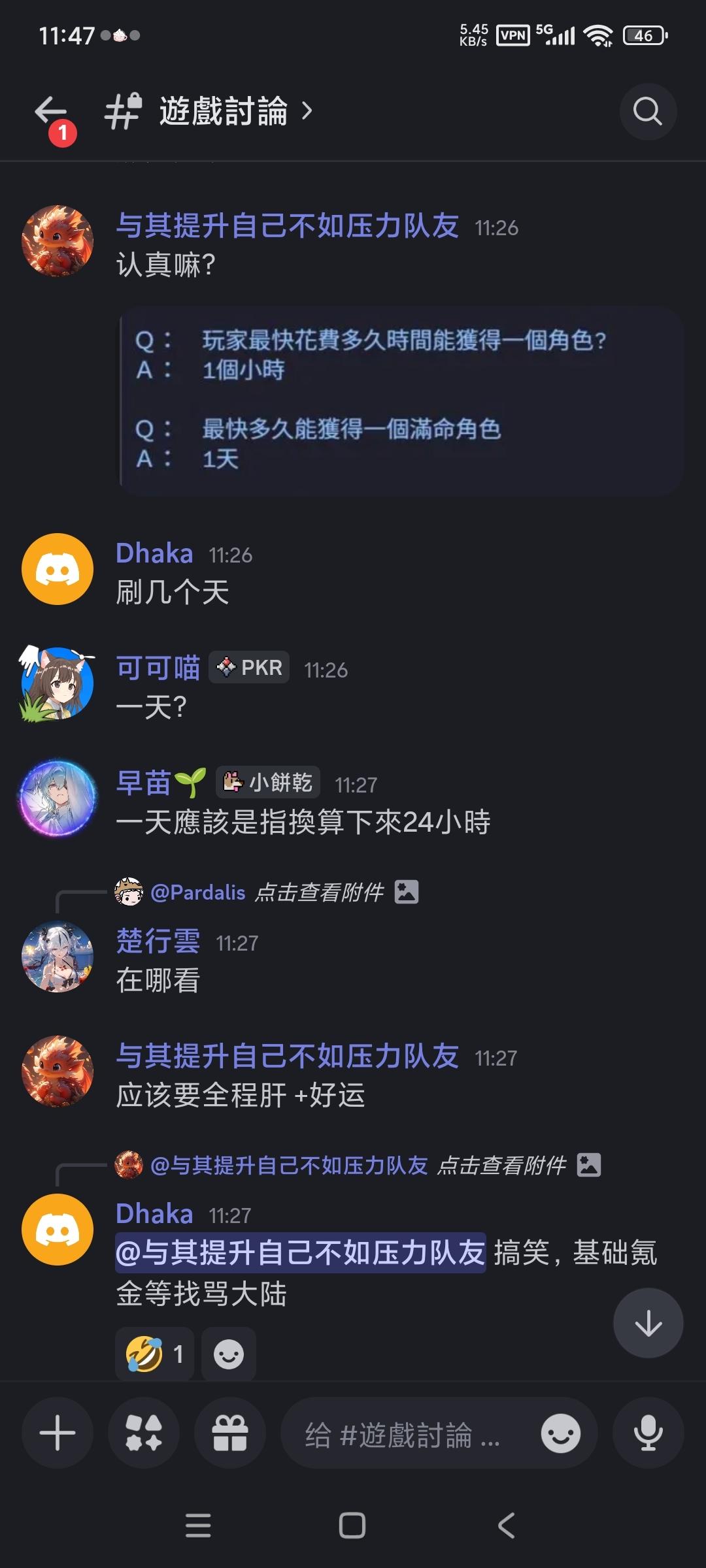
Task: Go to the system home screen
Action: tap(352, 1526)
